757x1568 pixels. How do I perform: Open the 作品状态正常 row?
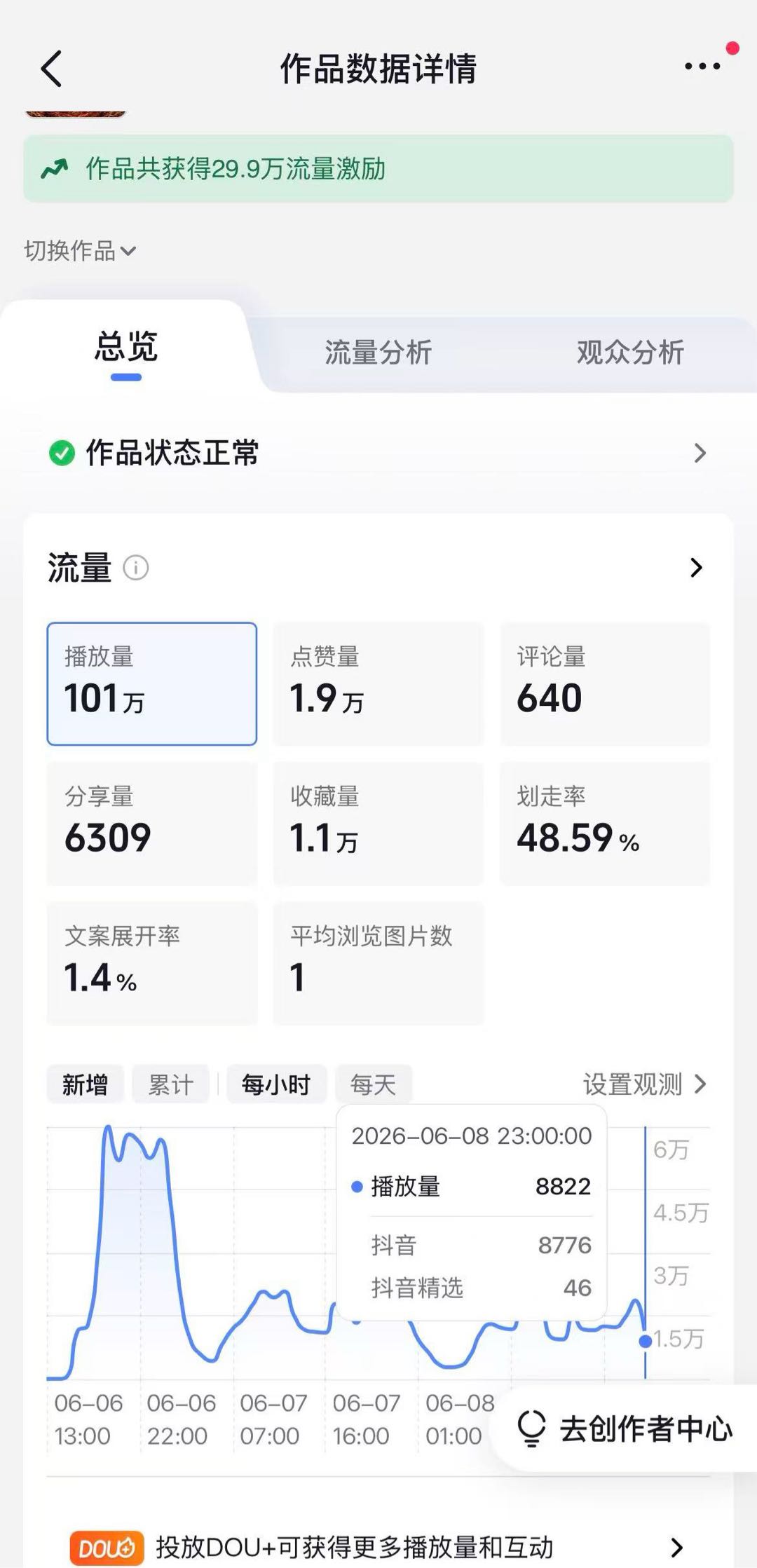(378, 453)
